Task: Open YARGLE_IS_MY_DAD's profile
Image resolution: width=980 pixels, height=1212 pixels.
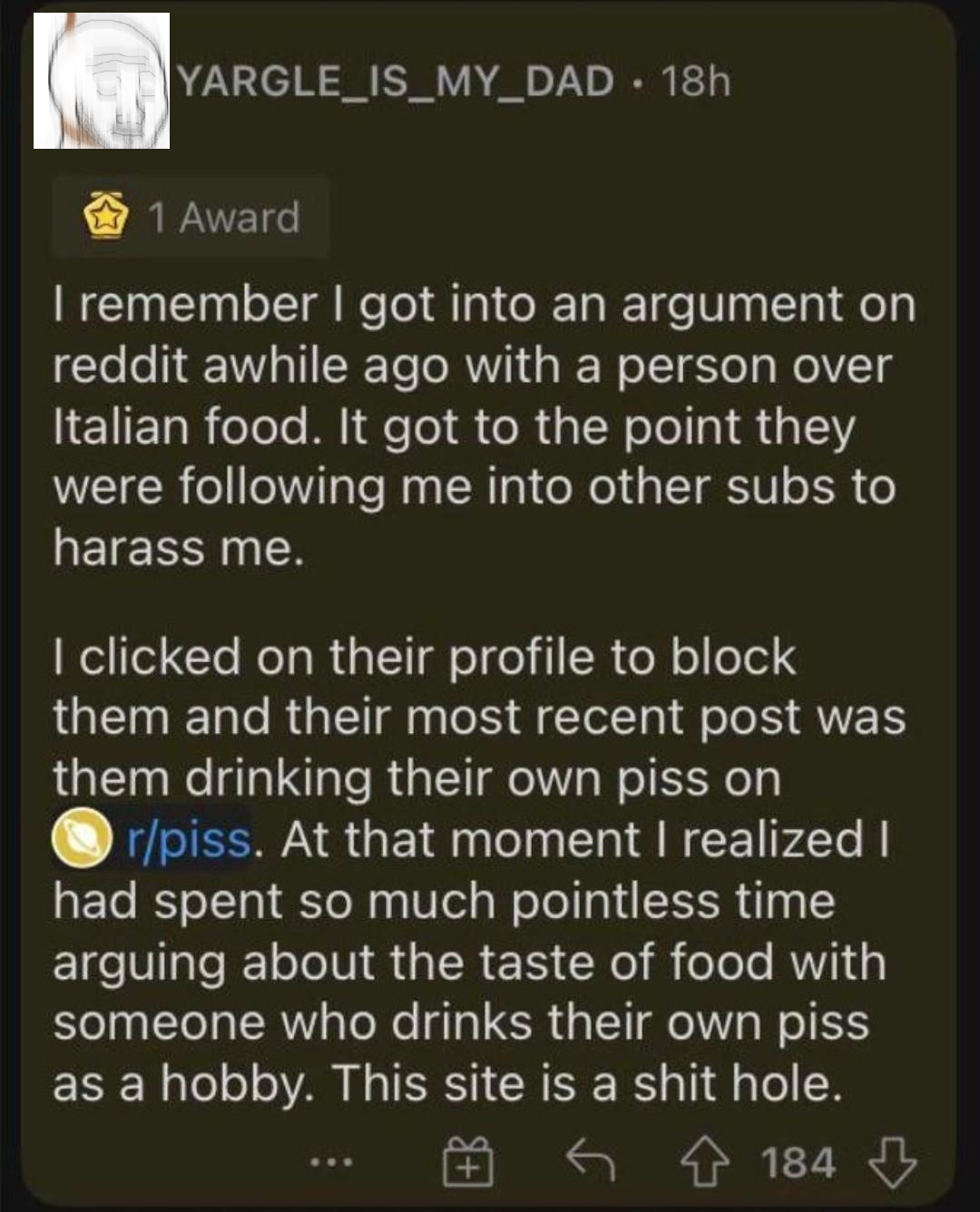Action: coord(395,82)
